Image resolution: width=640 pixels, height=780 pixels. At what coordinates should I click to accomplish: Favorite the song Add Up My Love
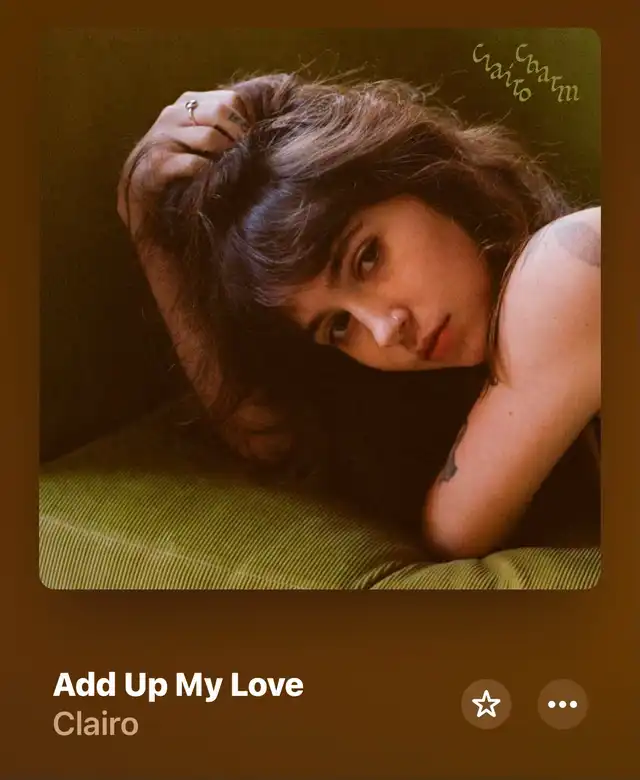(486, 704)
